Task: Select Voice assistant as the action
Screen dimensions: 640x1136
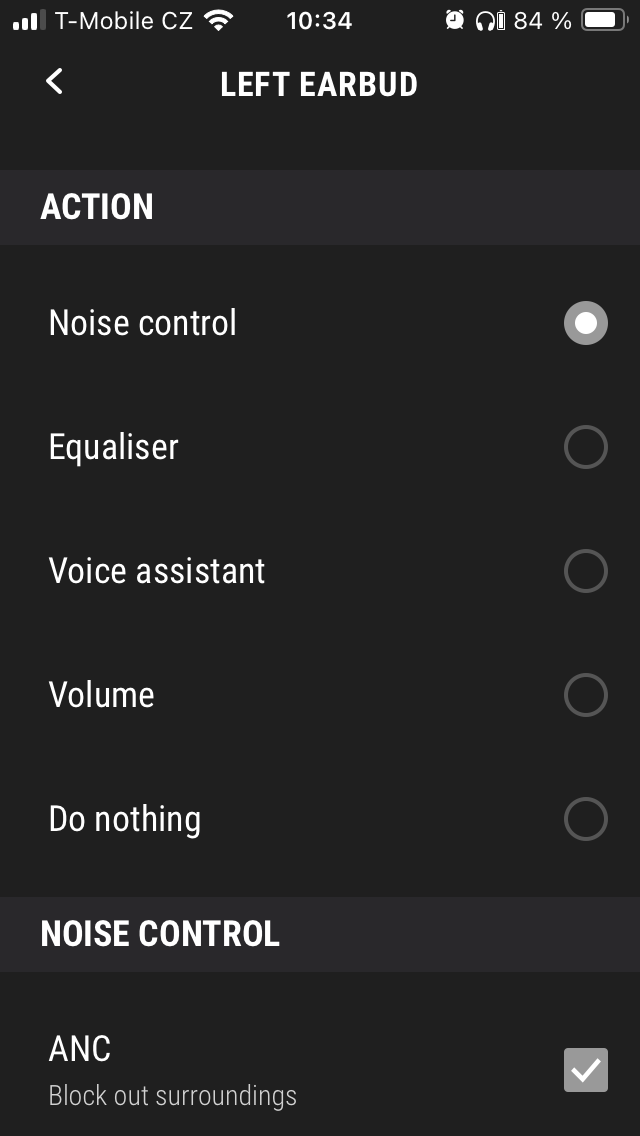Action: coord(585,571)
